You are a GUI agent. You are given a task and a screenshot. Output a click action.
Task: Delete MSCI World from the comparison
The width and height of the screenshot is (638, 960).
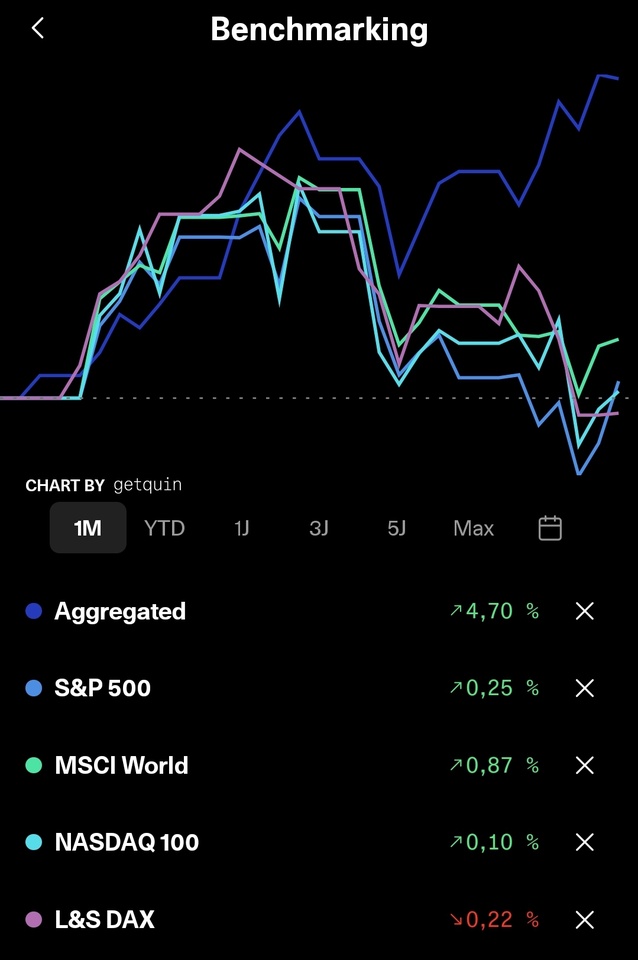tap(585, 765)
